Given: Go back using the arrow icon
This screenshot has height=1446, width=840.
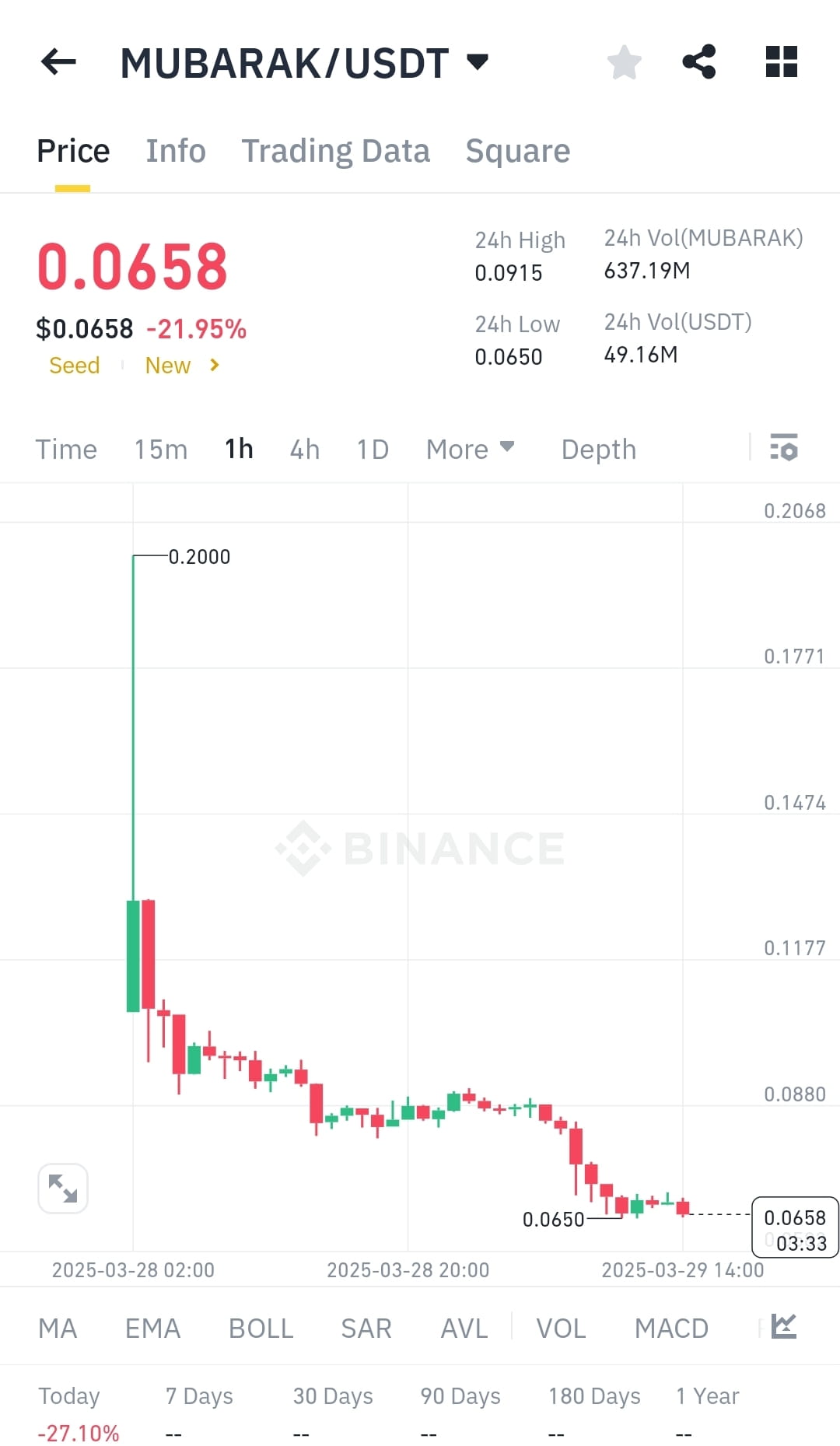Looking at the screenshot, I should point(58,62).
